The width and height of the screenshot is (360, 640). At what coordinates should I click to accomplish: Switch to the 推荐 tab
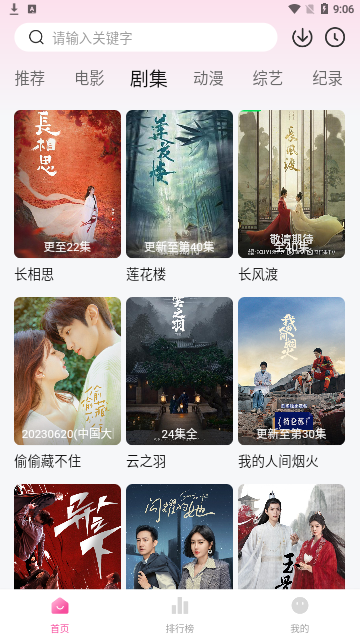[30, 78]
